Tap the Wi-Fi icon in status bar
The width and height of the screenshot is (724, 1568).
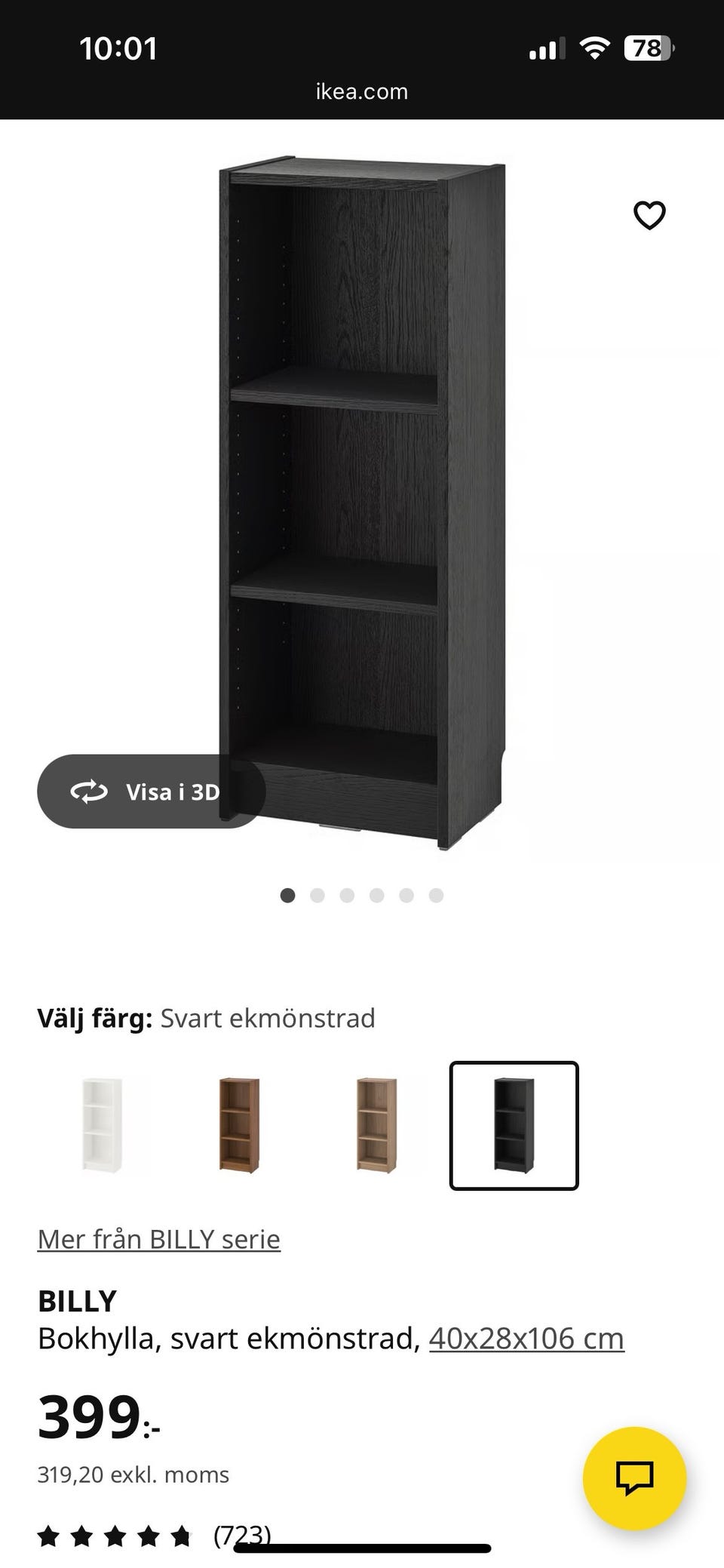point(595,47)
